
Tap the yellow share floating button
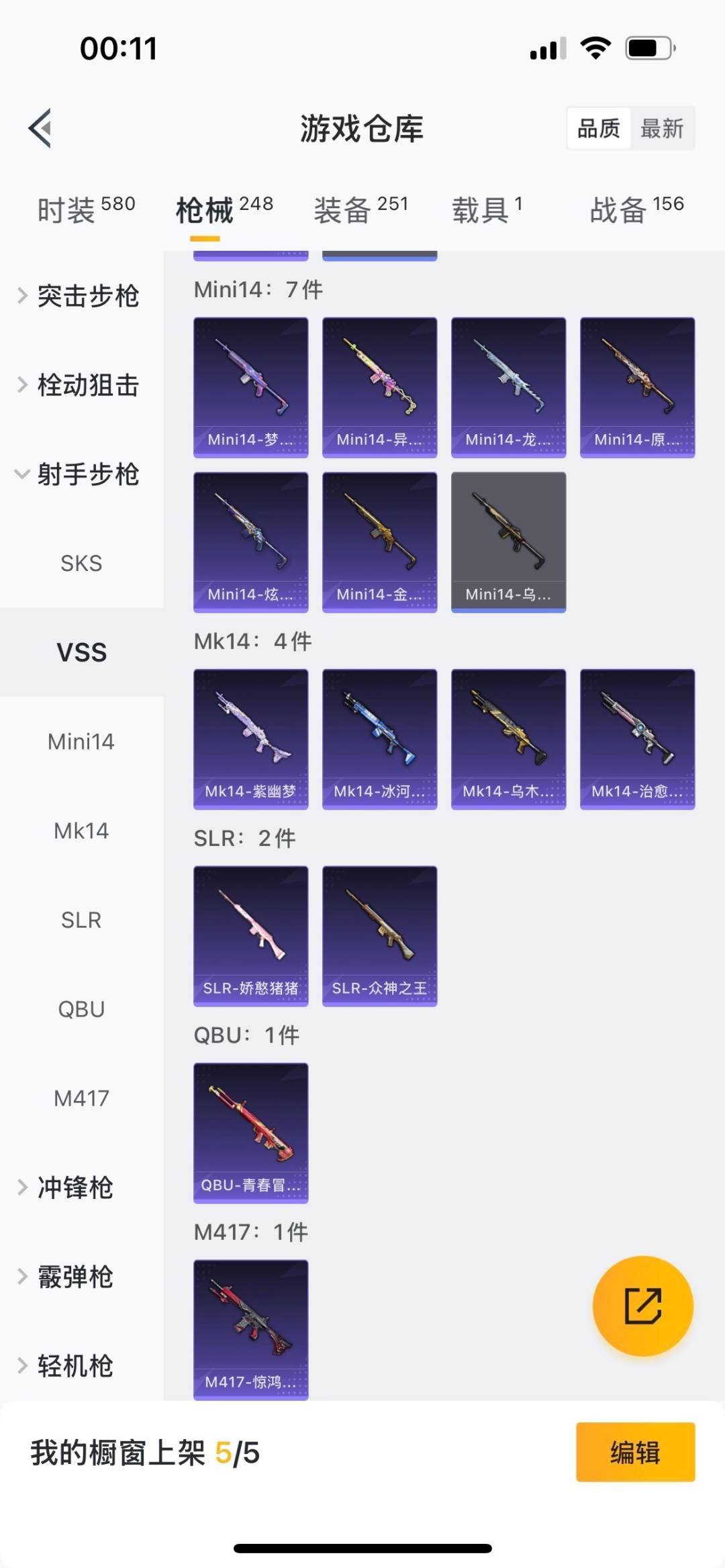[642, 1306]
